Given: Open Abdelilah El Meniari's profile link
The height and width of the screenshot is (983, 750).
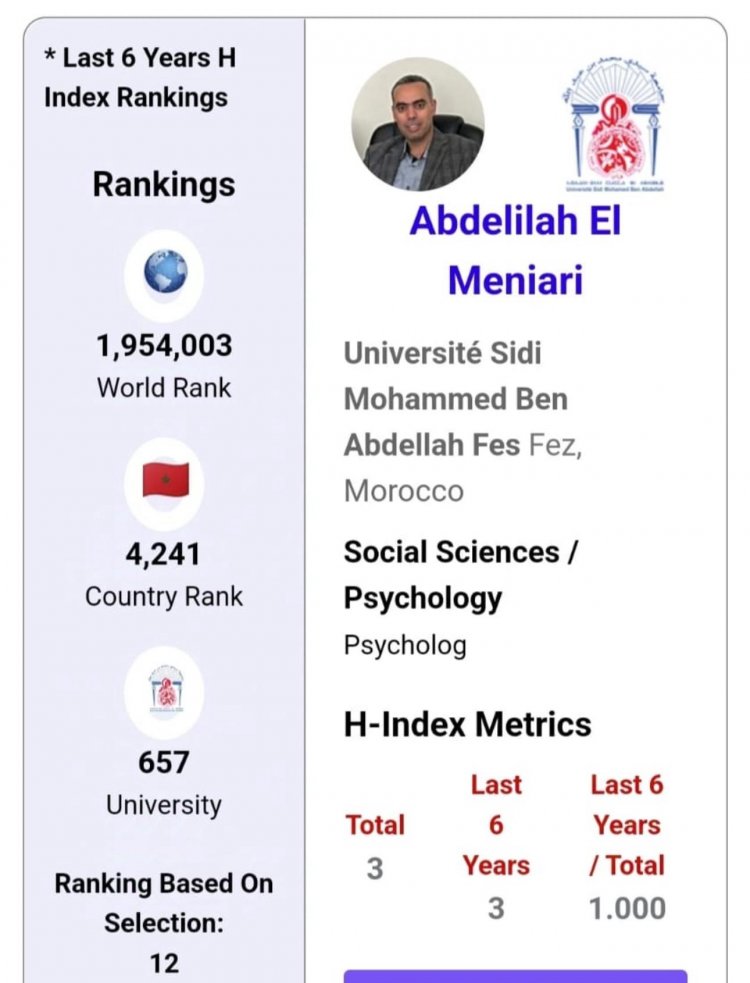Looking at the screenshot, I should coord(515,250).
